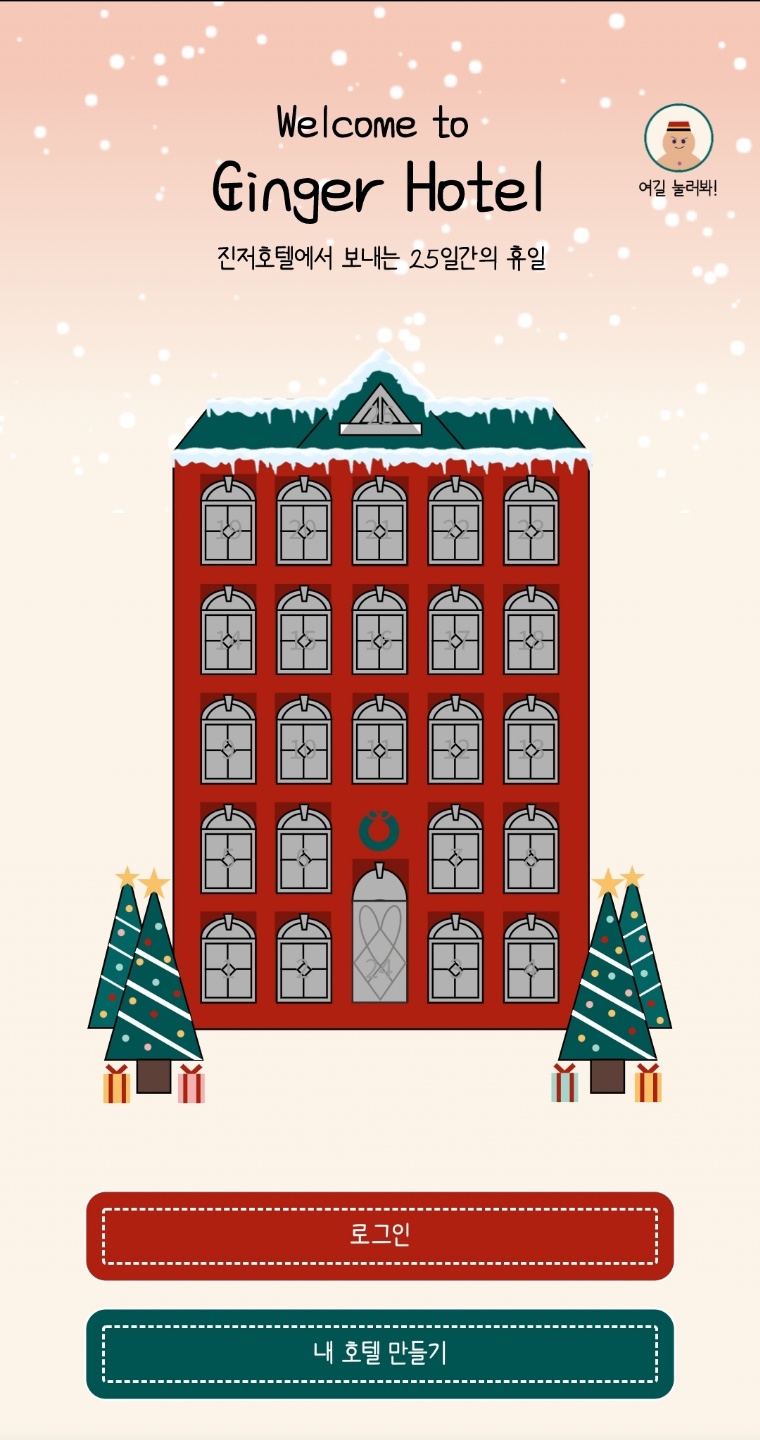Tap the gingerbread man icon labeled 여길 눌러봐!
The width and height of the screenshot is (760, 1440).
coord(678,139)
